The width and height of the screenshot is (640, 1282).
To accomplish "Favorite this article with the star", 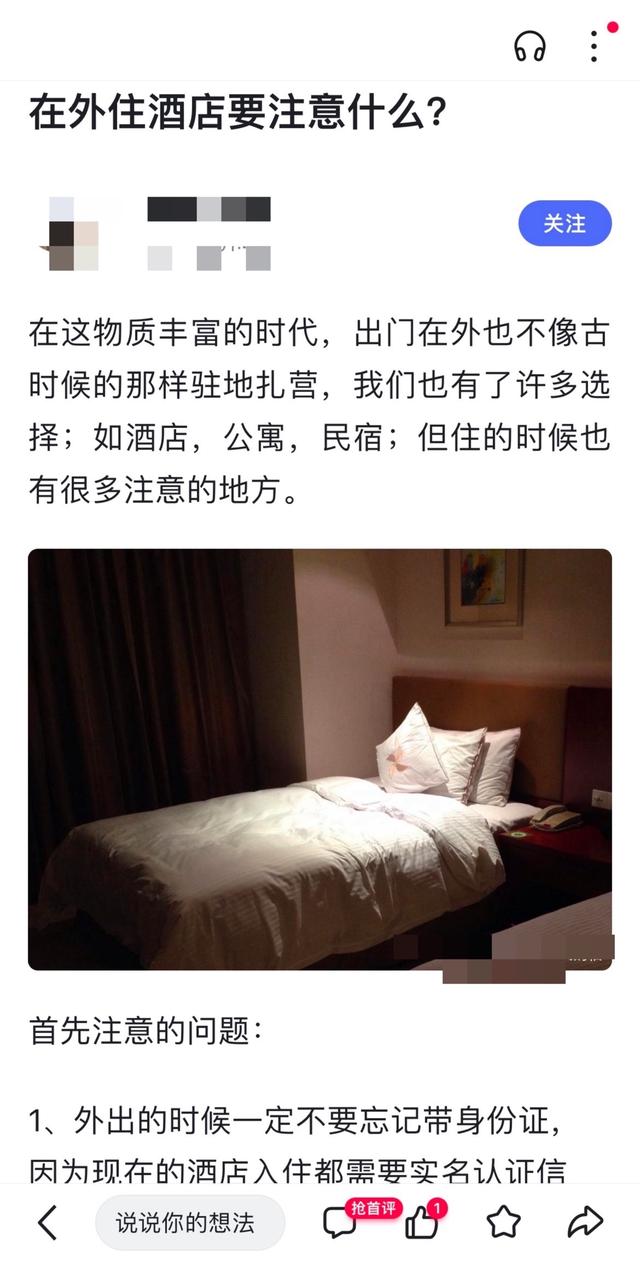I will (x=504, y=1222).
